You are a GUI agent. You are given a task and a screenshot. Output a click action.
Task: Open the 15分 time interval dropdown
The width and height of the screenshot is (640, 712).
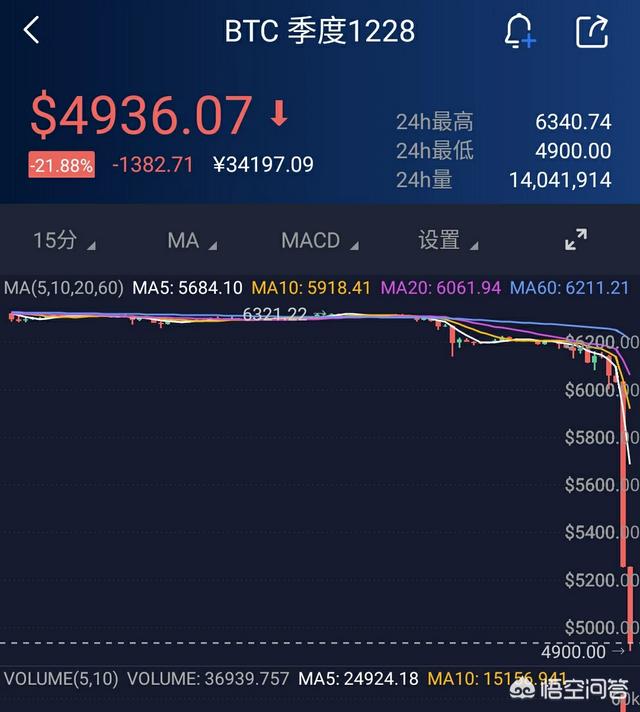coord(64,240)
